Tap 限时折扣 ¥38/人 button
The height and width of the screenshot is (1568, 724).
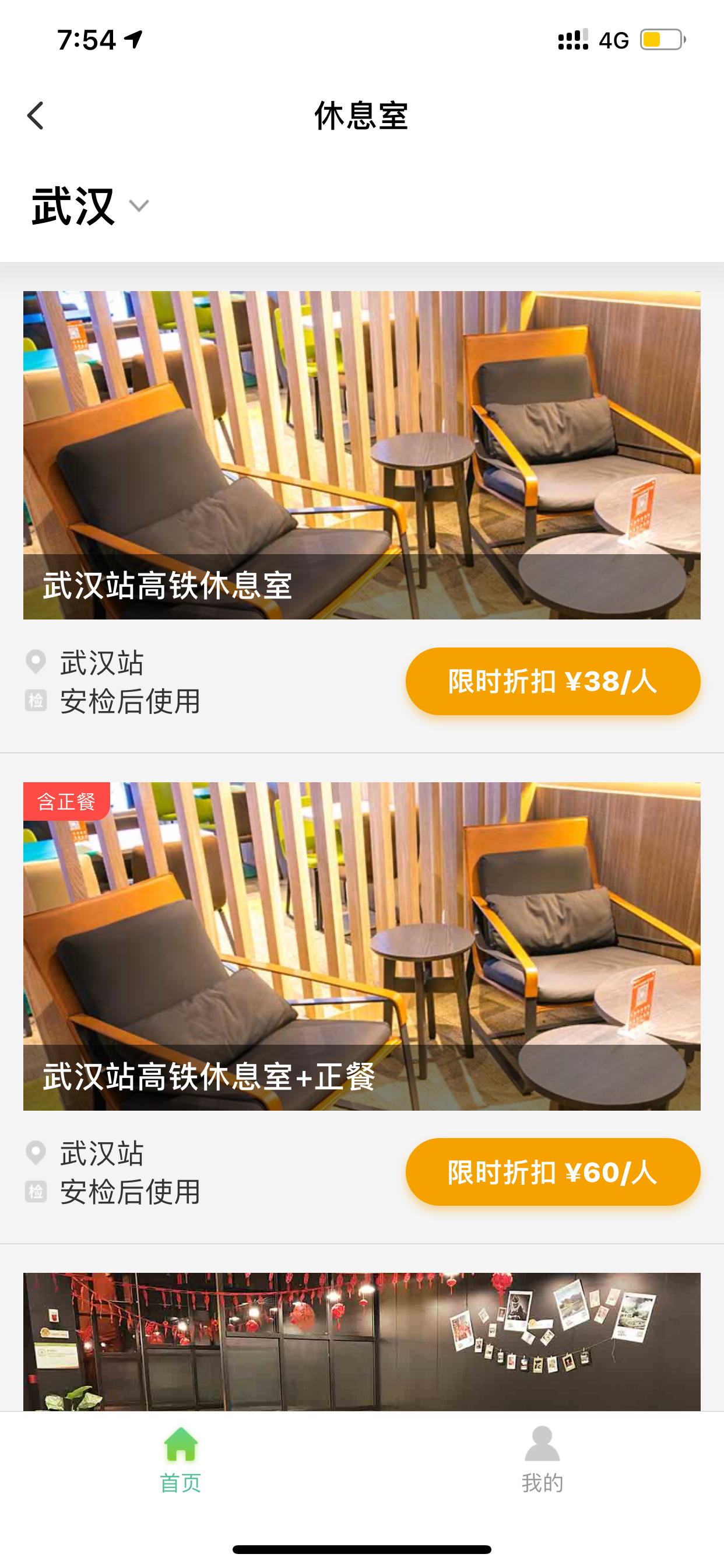click(553, 681)
